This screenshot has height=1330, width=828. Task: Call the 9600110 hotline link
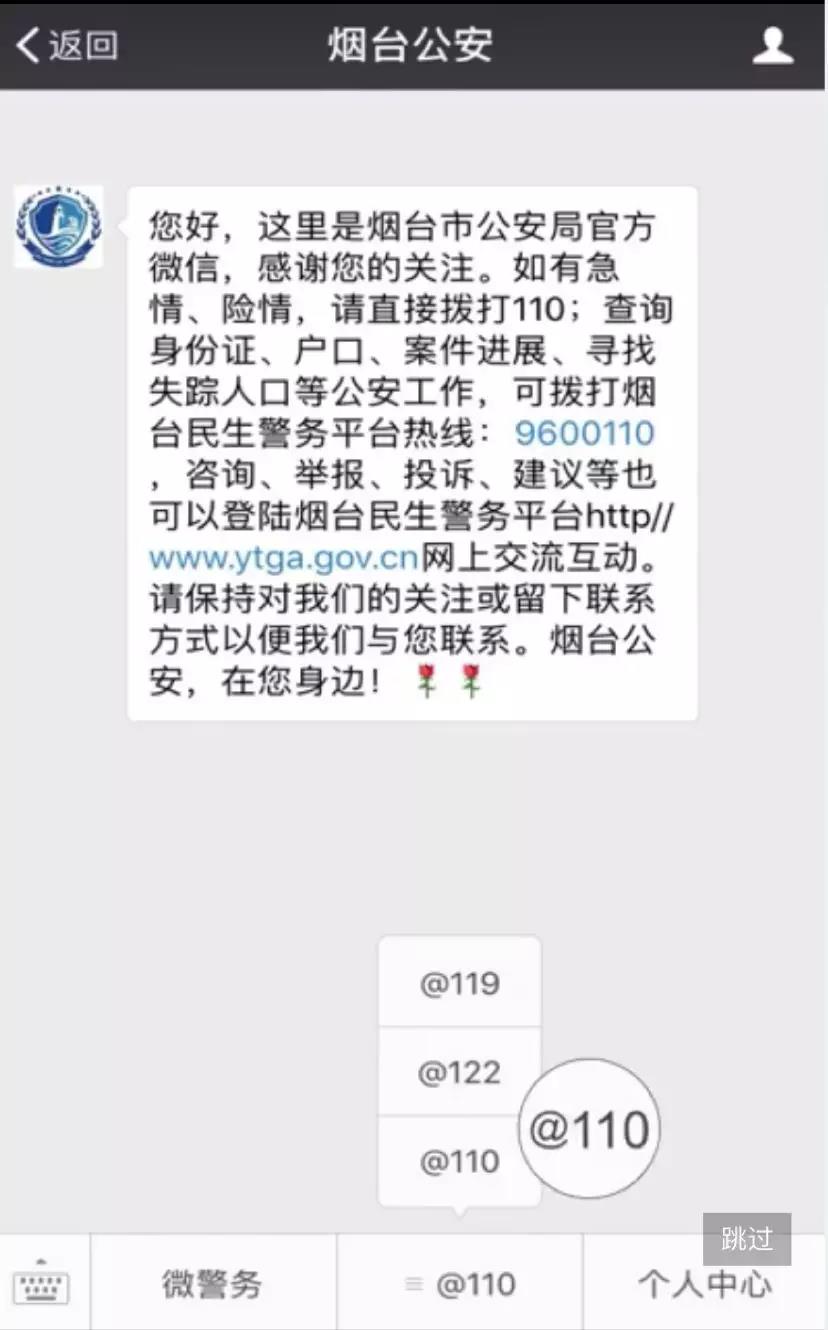click(585, 432)
